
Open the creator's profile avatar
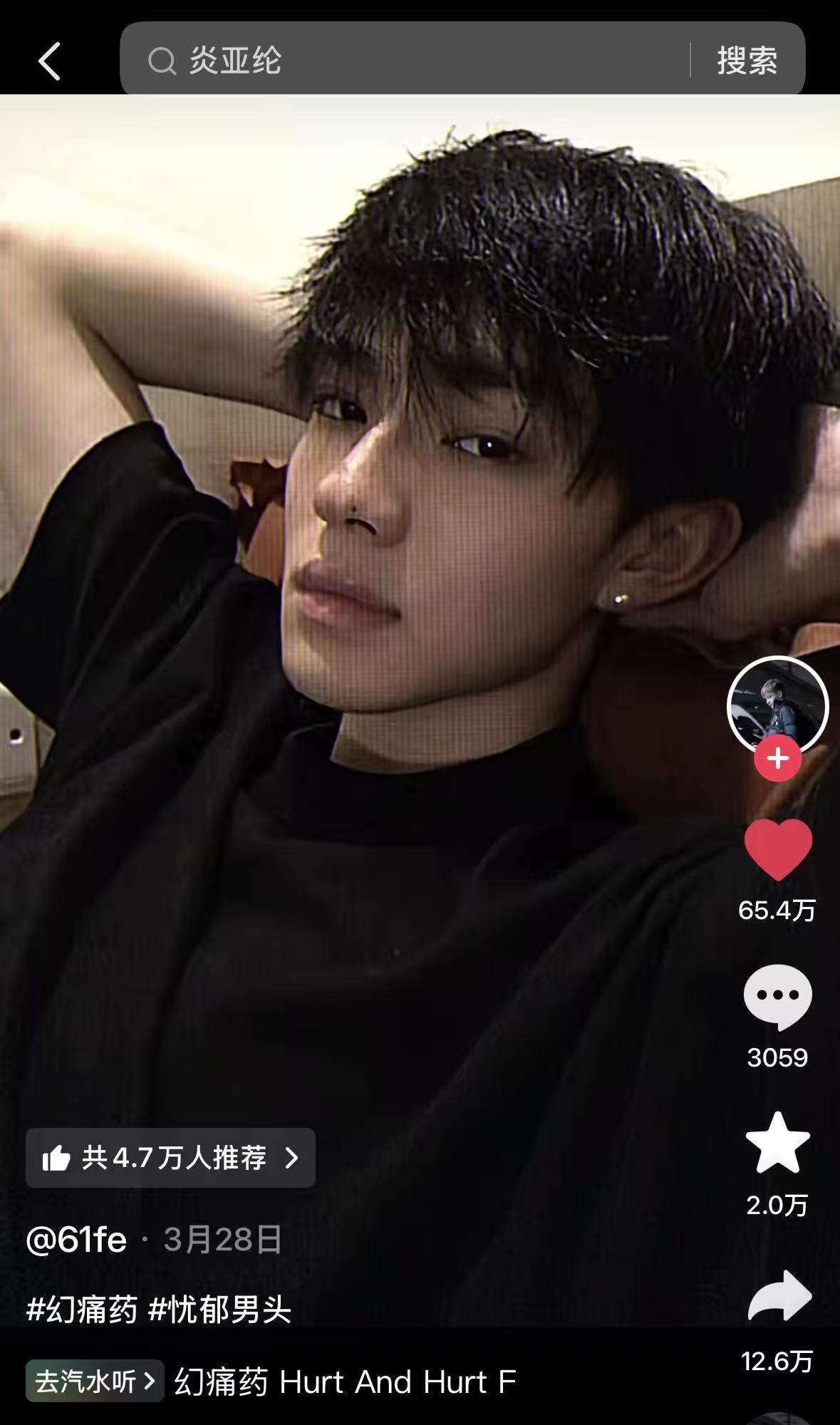click(x=777, y=705)
